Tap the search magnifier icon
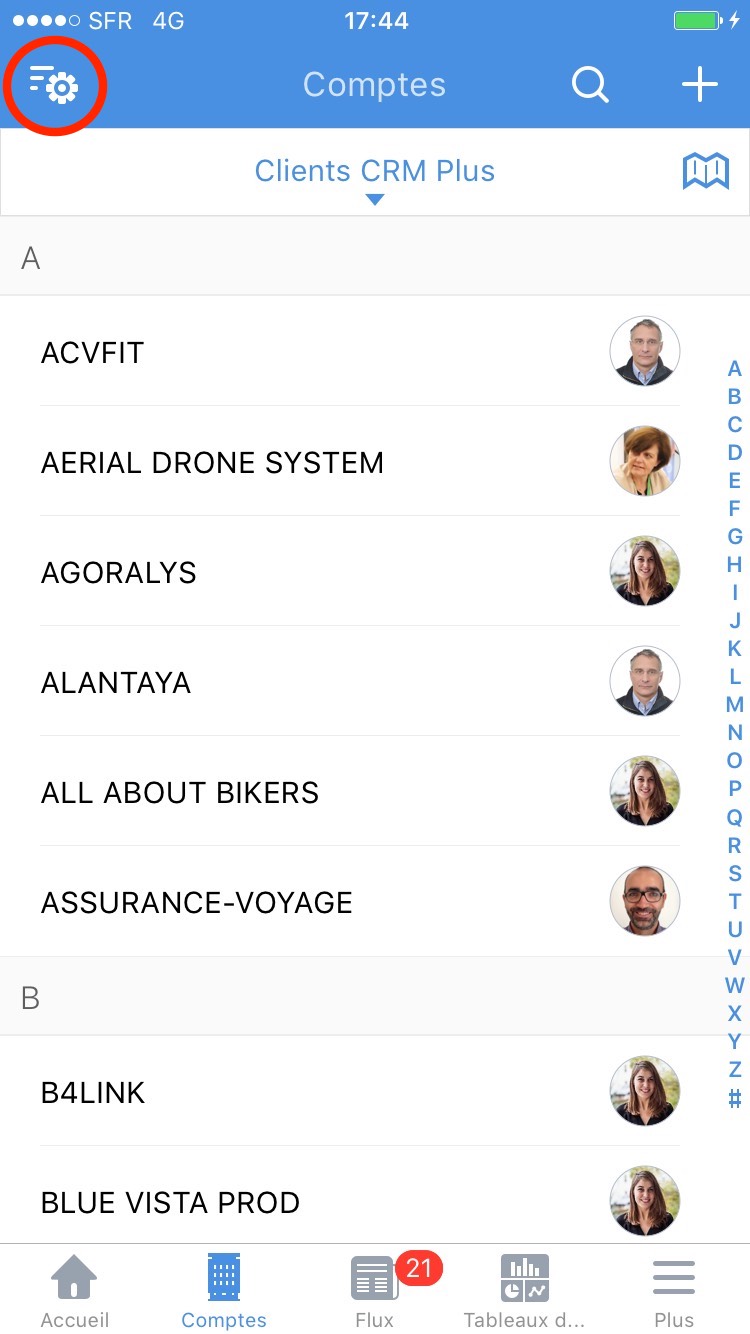The width and height of the screenshot is (750, 1334). click(590, 85)
